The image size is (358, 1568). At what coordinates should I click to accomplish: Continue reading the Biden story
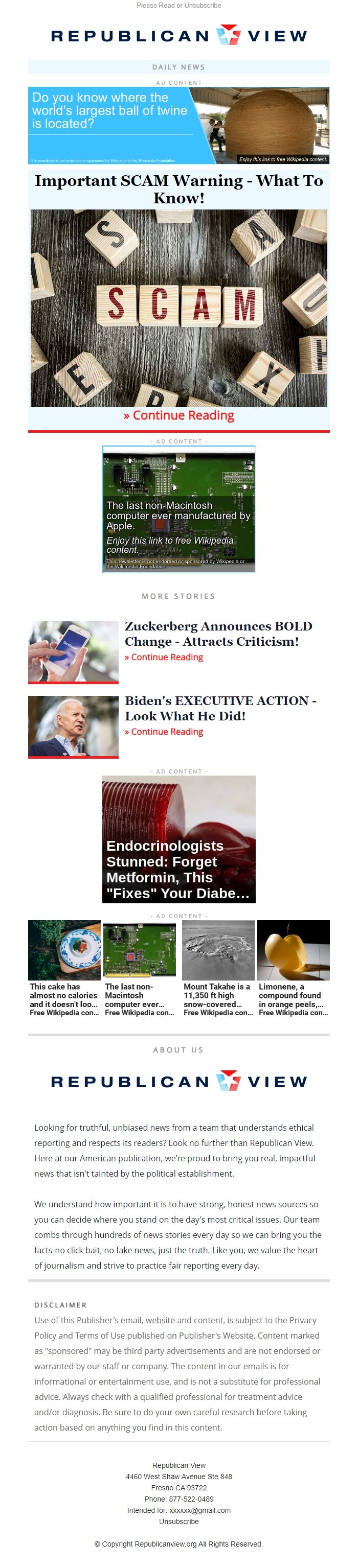tap(164, 732)
